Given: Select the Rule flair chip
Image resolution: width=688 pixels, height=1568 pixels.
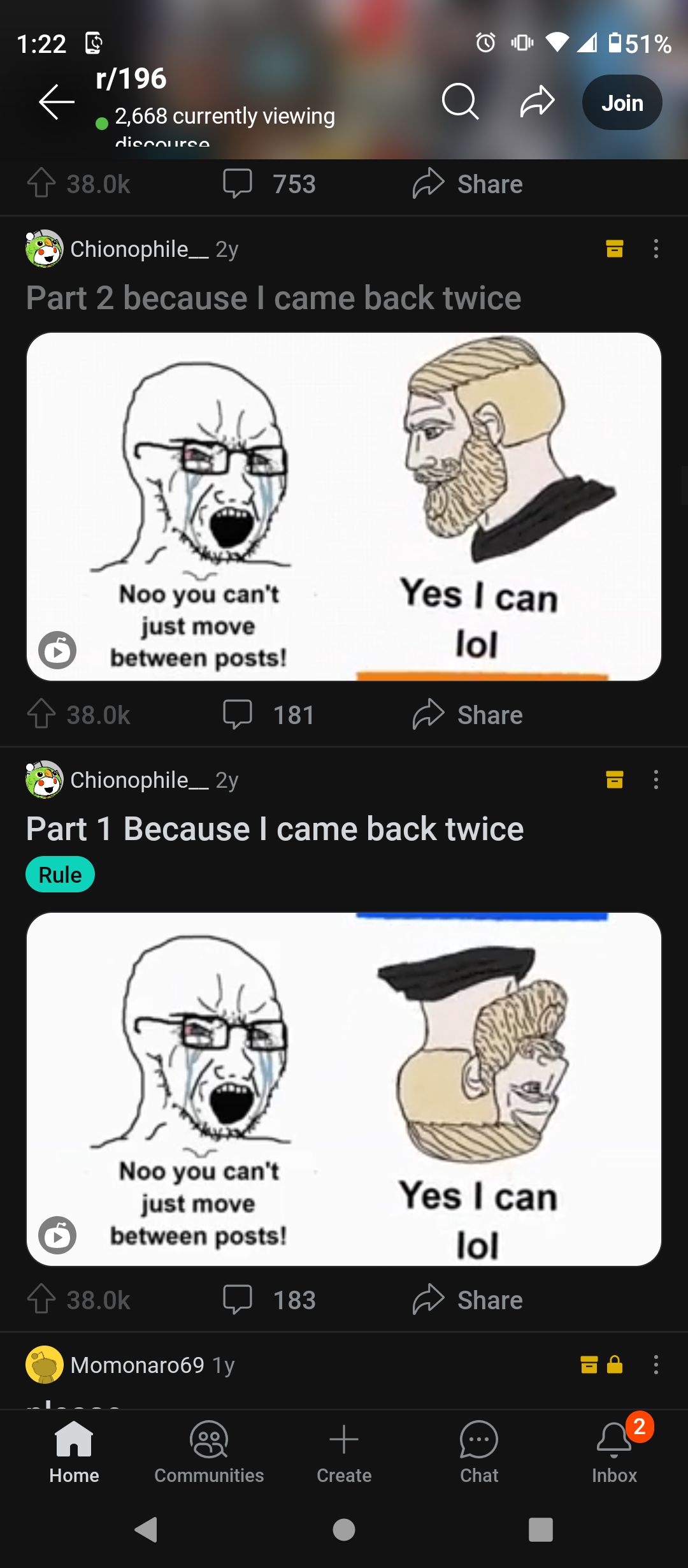Looking at the screenshot, I should click(x=60, y=875).
